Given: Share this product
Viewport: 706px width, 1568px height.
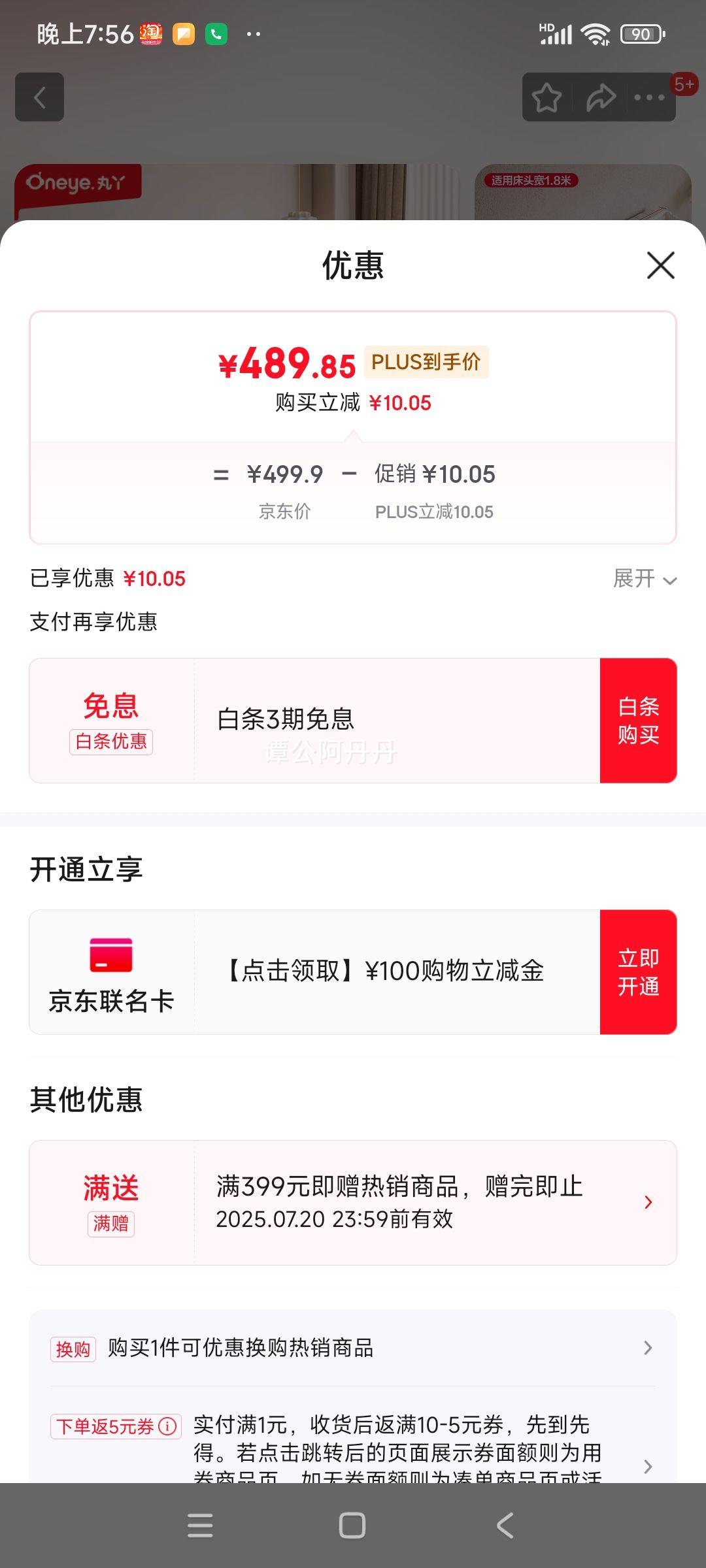Looking at the screenshot, I should coord(600,97).
